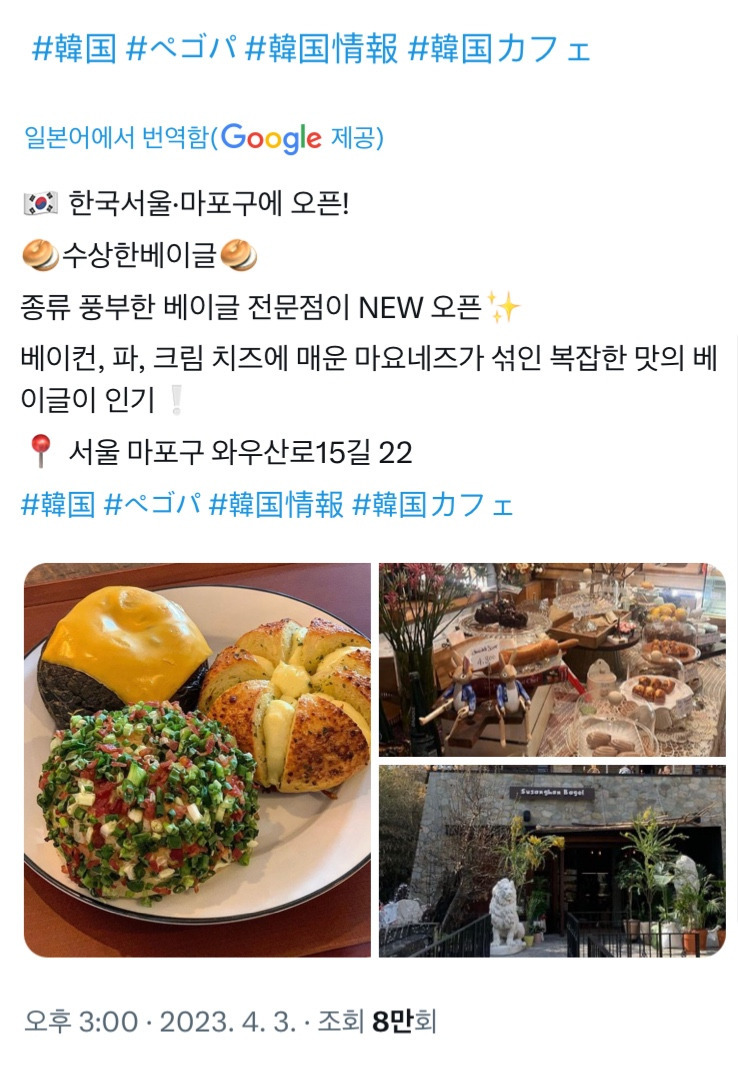The width and height of the screenshot is (738, 1065).
Task: View the bagel plate photo
Action: coord(197,760)
